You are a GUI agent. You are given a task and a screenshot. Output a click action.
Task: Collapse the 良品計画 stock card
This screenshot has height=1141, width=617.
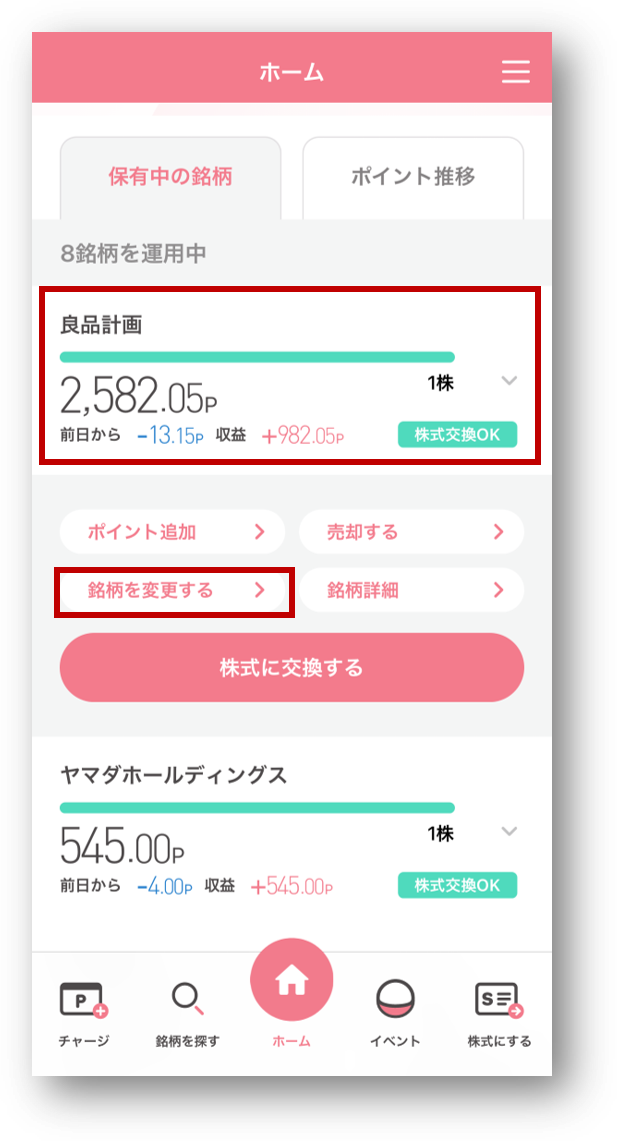point(509,381)
